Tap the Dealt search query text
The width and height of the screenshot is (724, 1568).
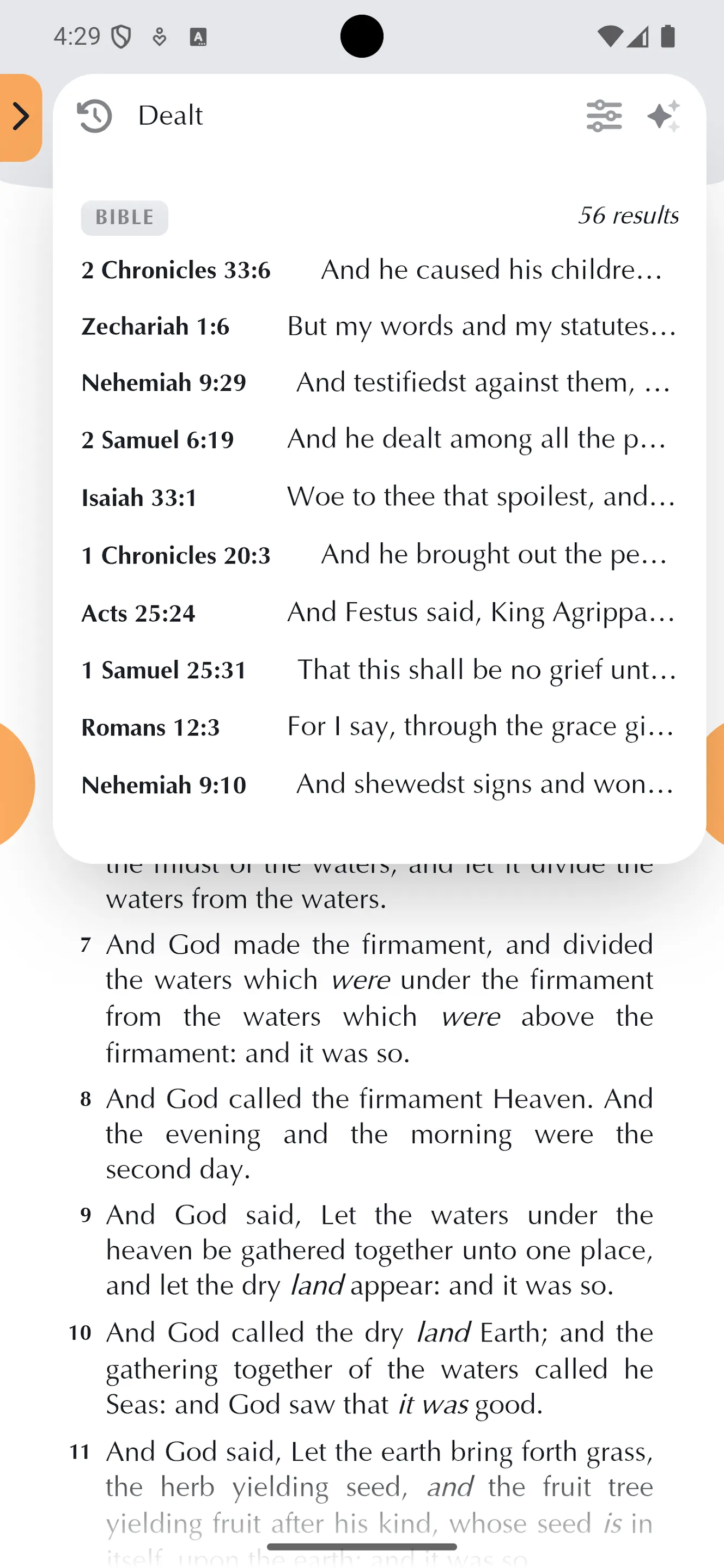coord(171,115)
